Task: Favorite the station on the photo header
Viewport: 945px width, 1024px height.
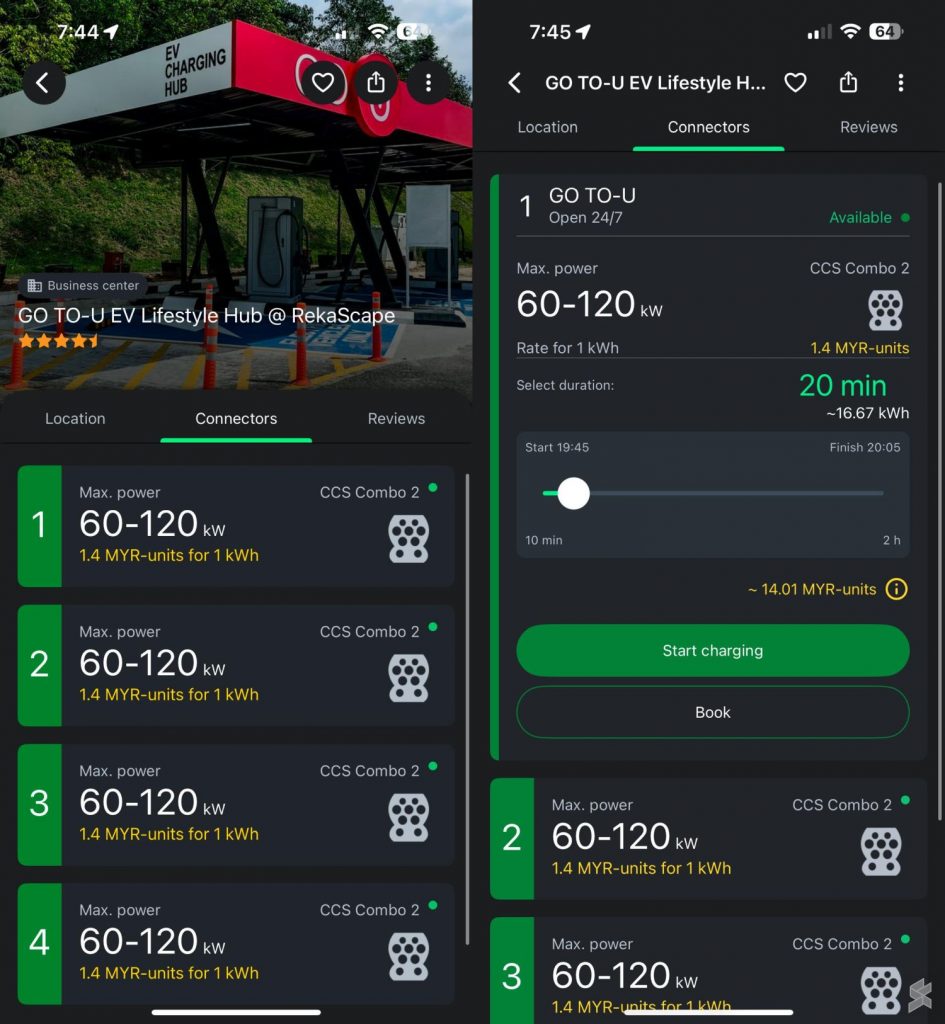Action: coord(322,83)
